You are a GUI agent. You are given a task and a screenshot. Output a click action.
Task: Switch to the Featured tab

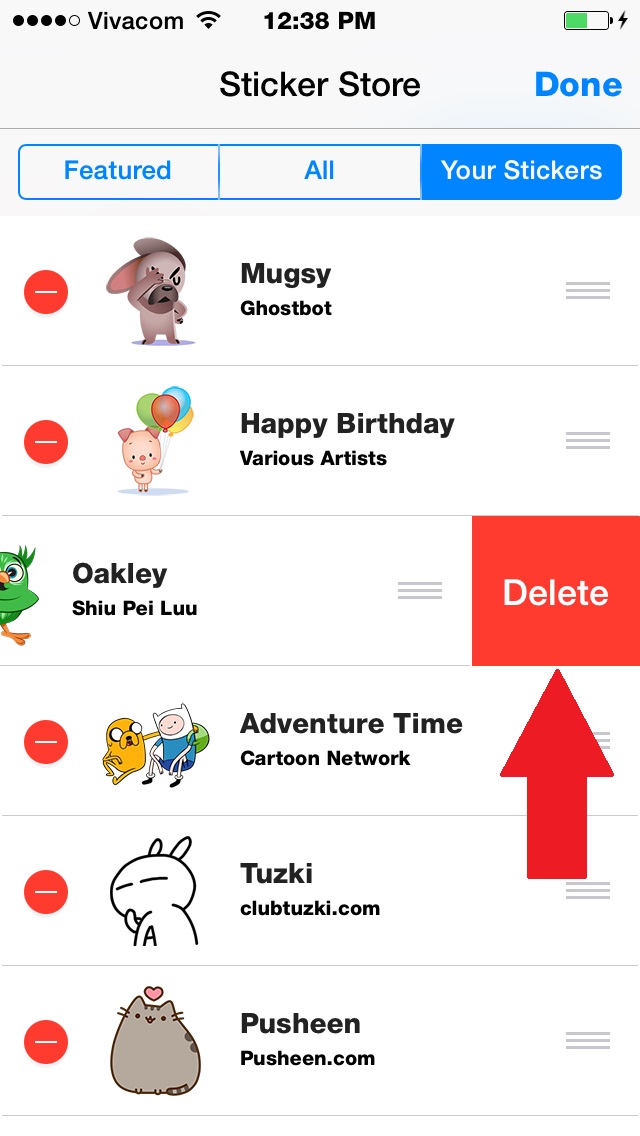(x=118, y=171)
